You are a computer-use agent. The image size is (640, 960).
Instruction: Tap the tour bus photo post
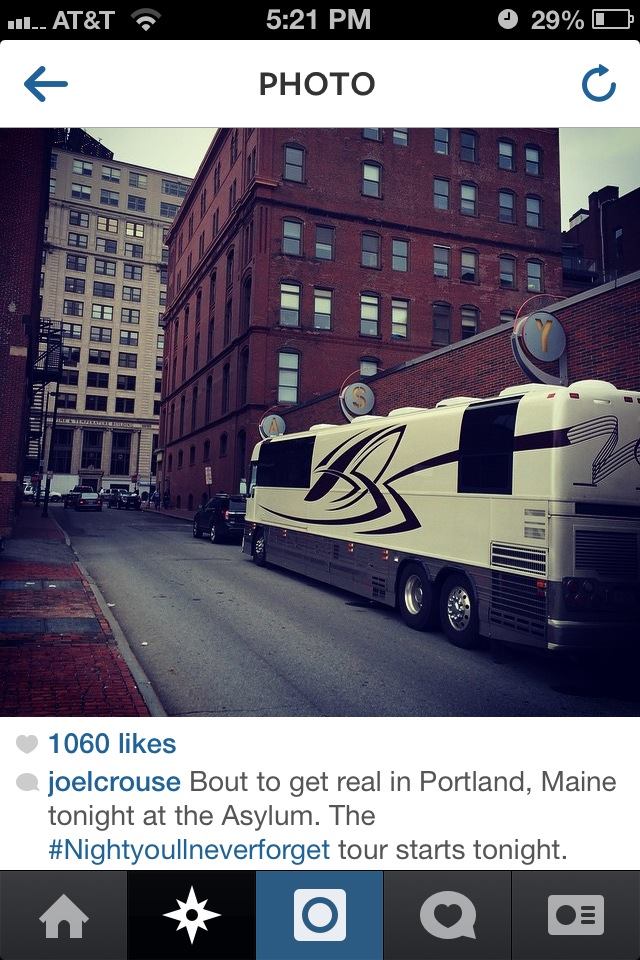320,422
